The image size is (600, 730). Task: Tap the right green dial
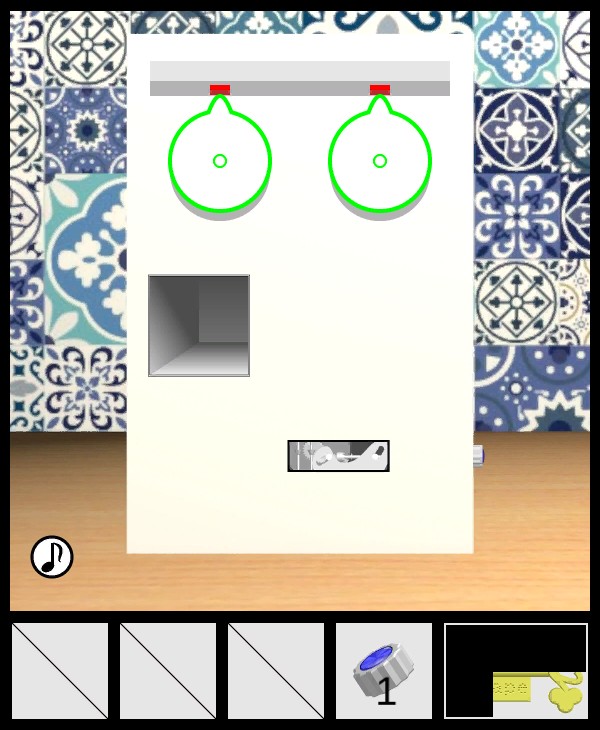380,161
